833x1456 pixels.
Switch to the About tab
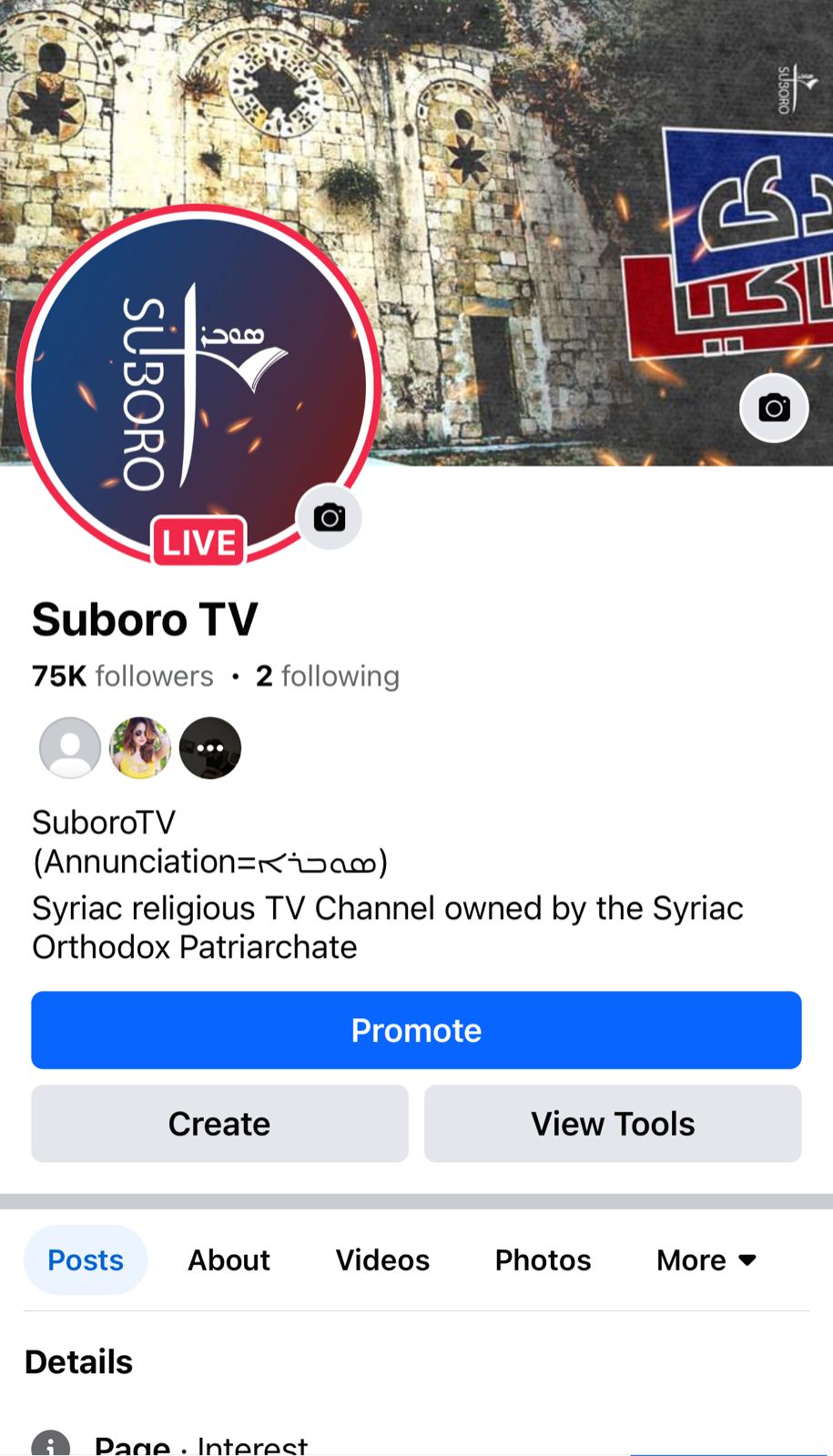tap(229, 1259)
